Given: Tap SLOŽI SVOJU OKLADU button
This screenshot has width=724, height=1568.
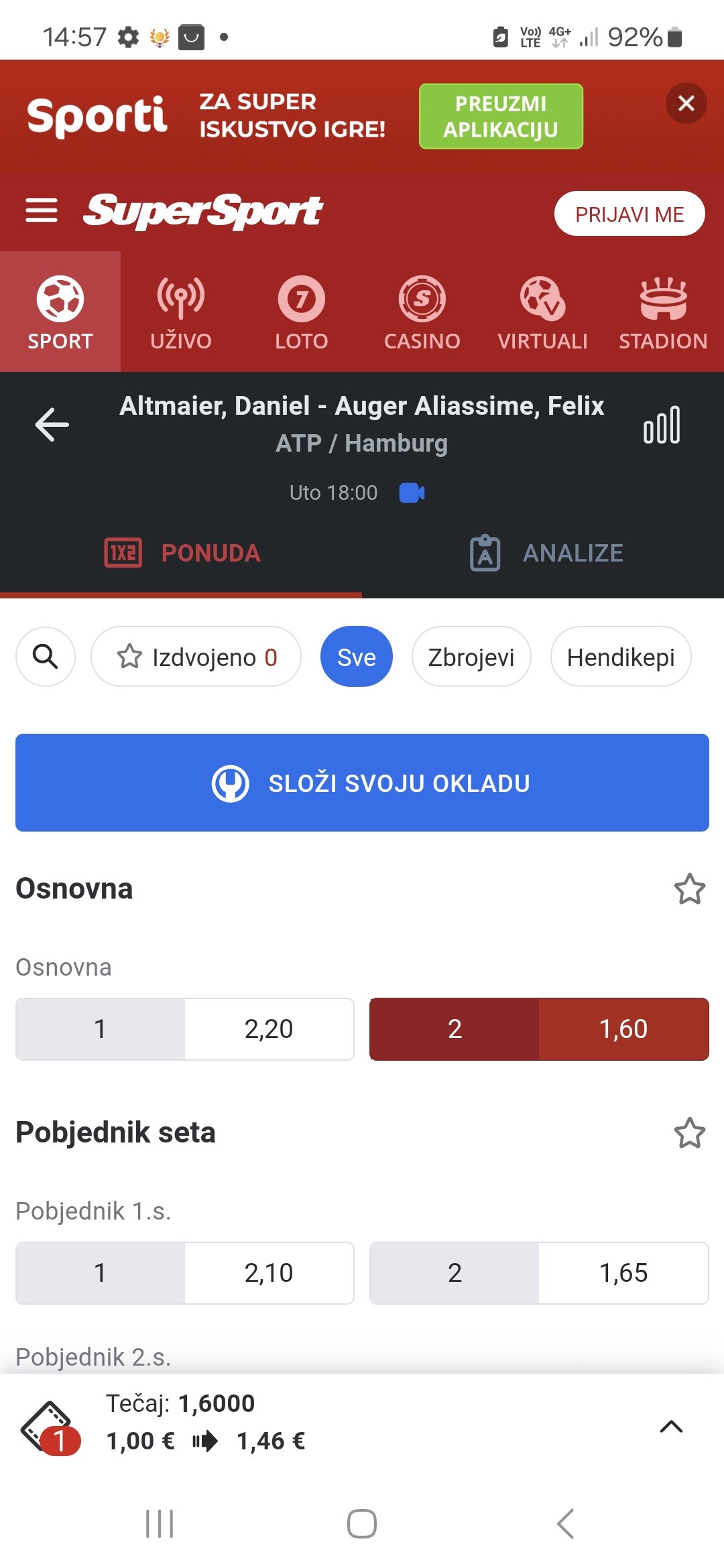Looking at the screenshot, I should point(362,783).
